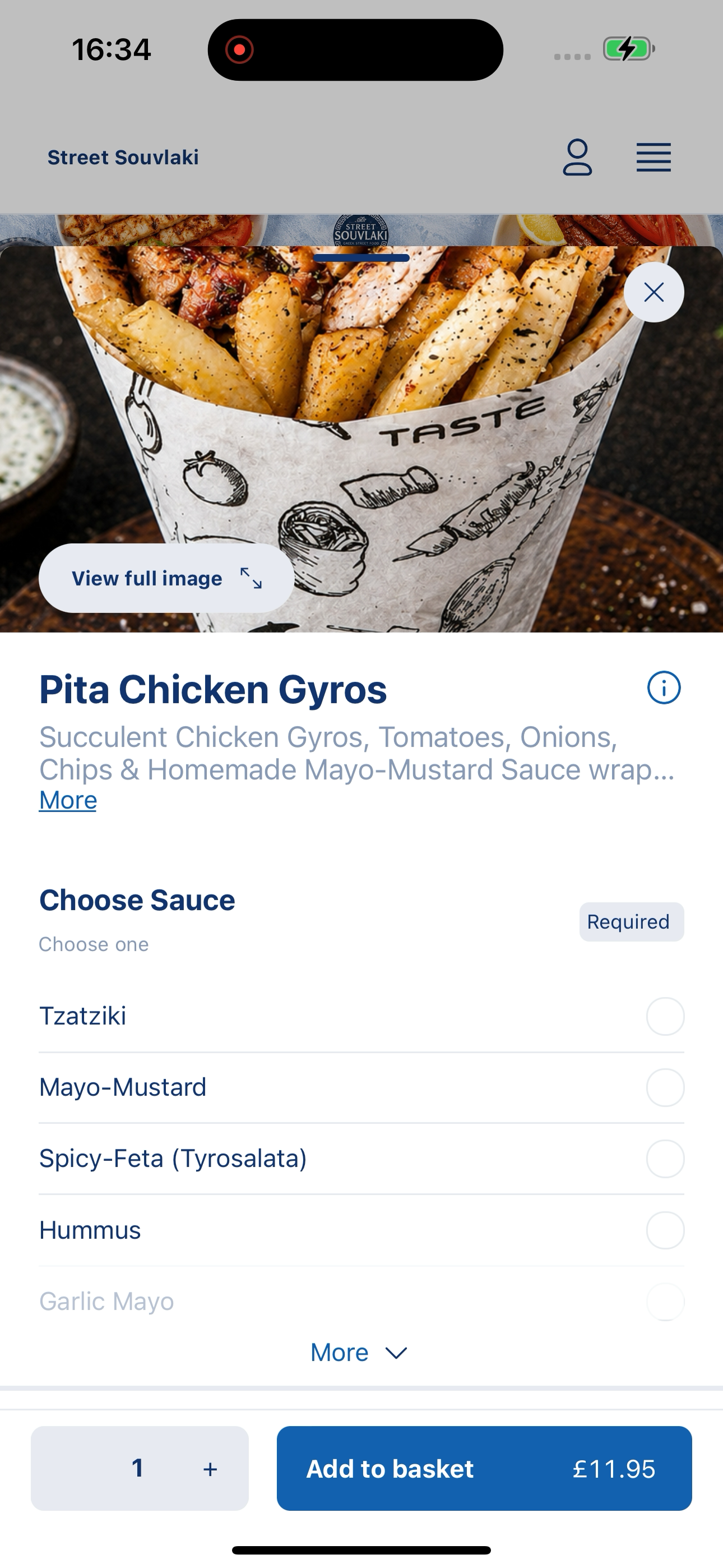The height and width of the screenshot is (1568, 723).
Task: Show more sauce options
Action: pyautogui.click(x=359, y=1353)
